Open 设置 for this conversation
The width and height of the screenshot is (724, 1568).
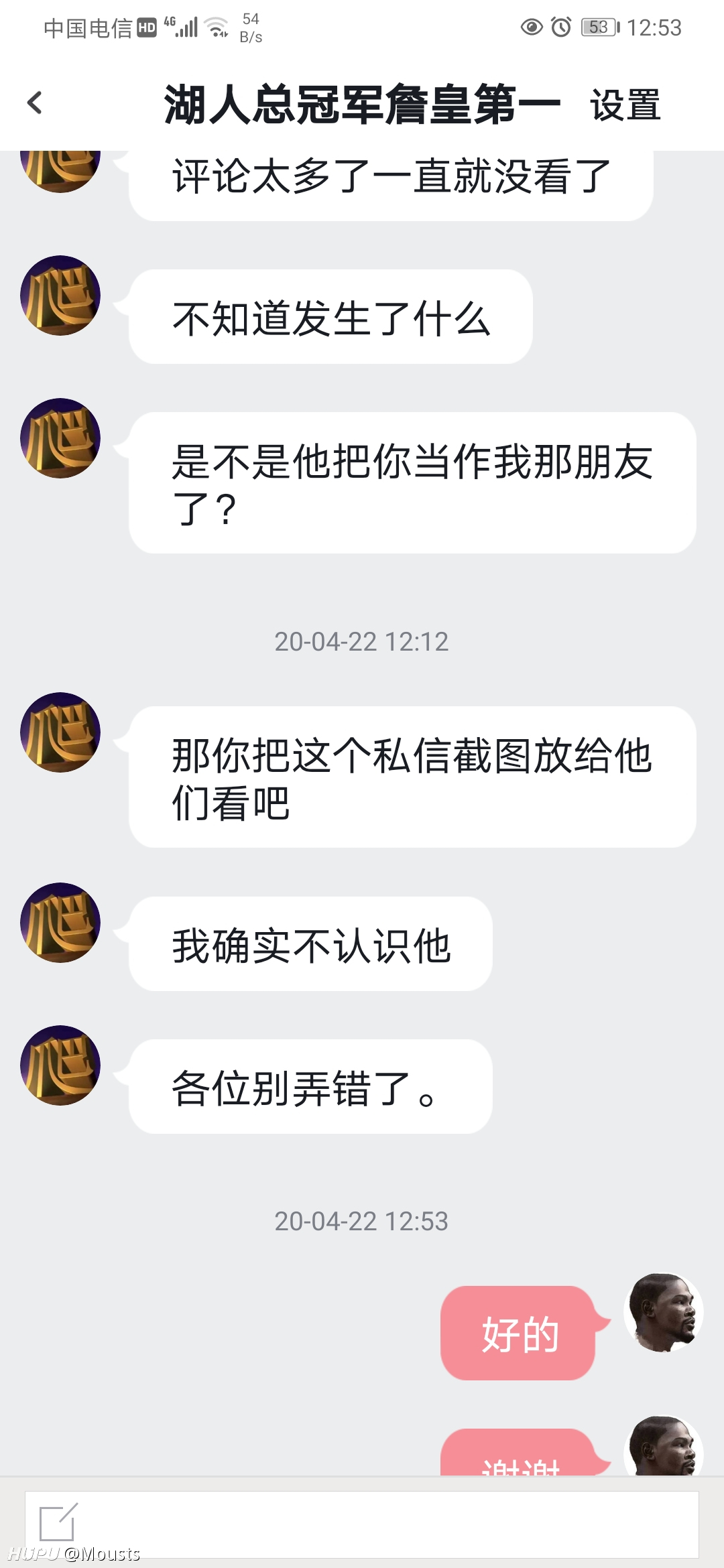pyautogui.click(x=625, y=105)
